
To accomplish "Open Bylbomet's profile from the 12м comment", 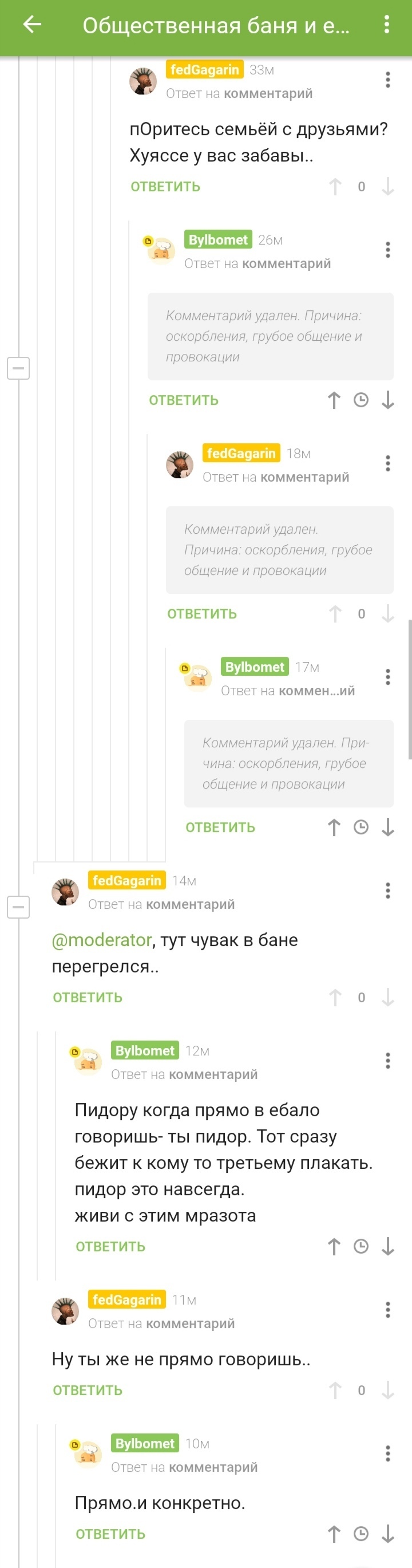I will pos(145,1051).
